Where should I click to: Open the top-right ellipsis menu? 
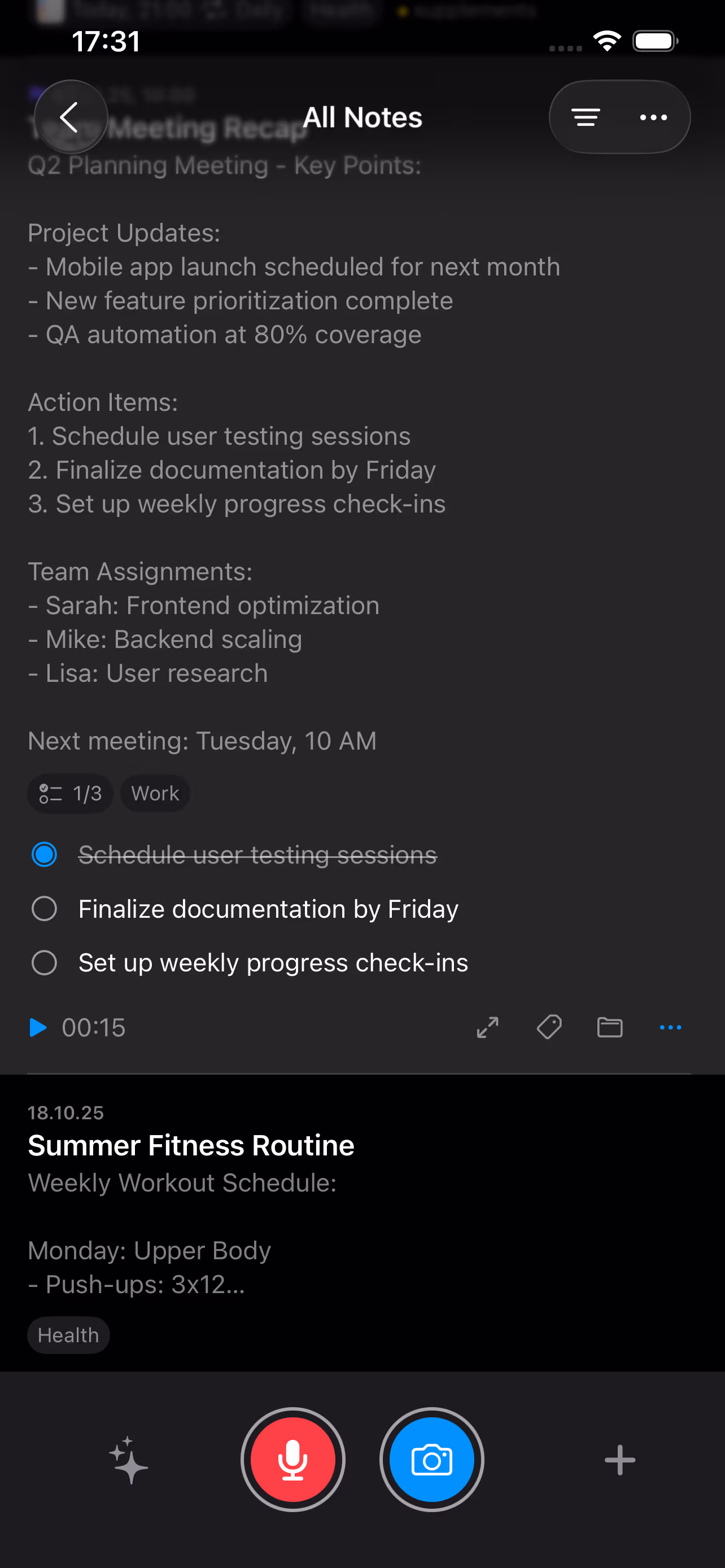[x=653, y=116]
